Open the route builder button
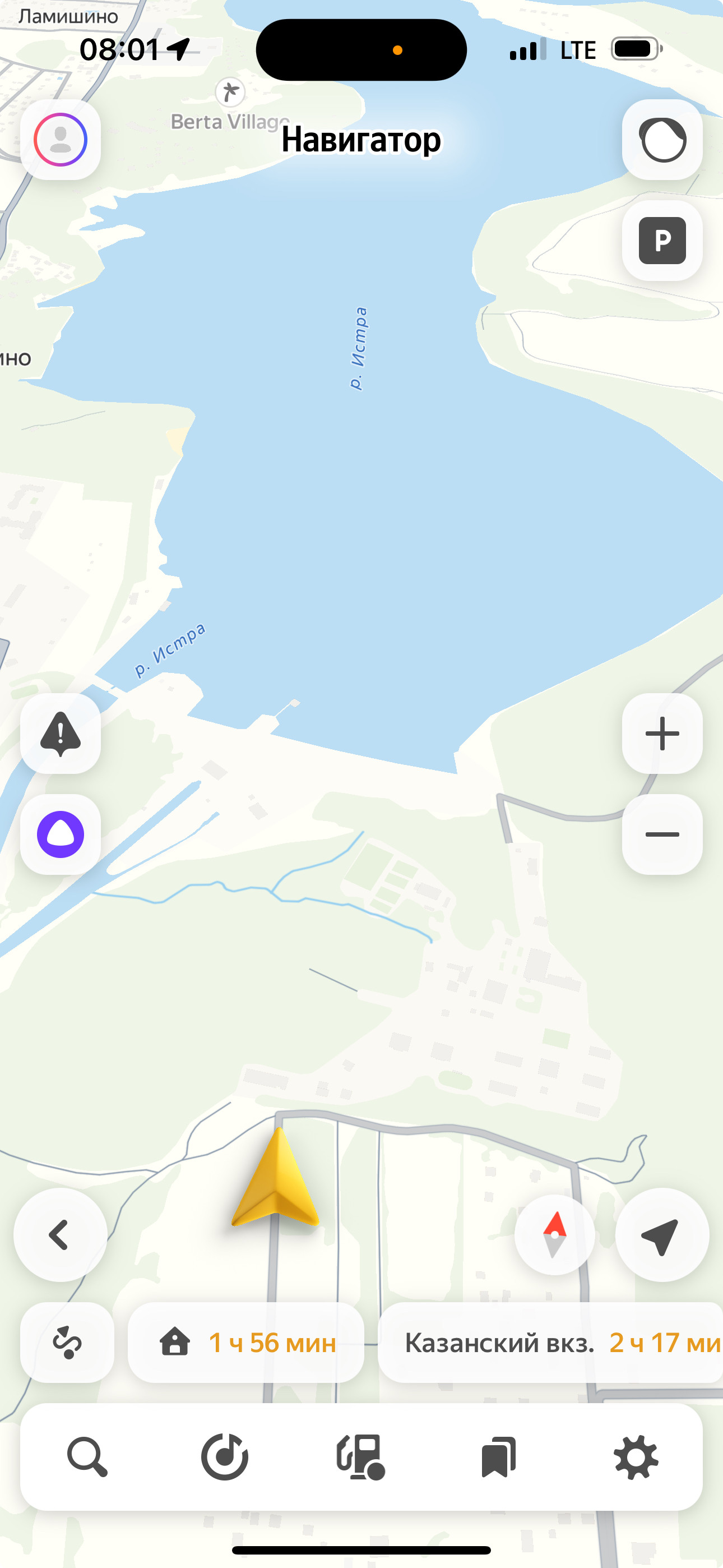This screenshot has width=723, height=1568. click(x=67, y=1342)
